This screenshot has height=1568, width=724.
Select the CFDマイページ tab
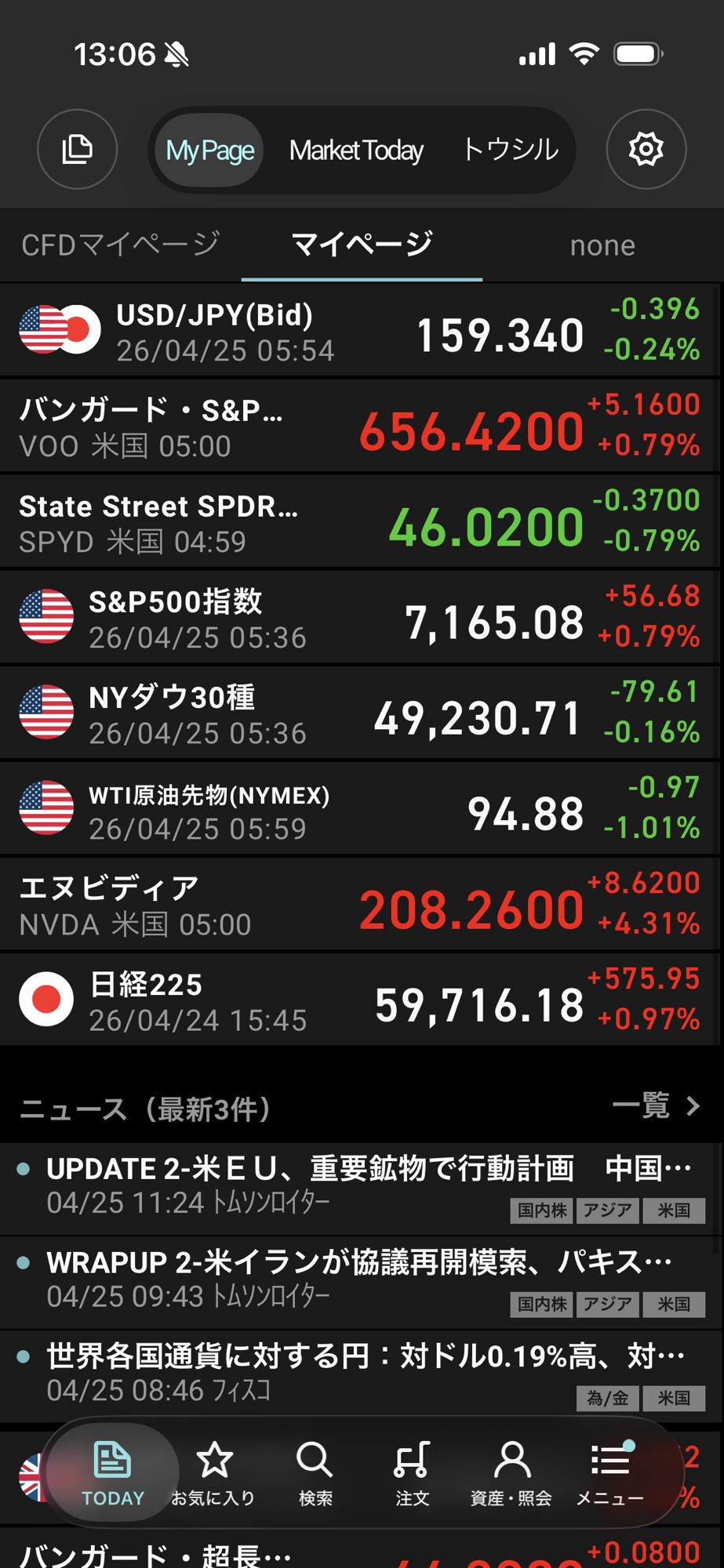coord(120,245)
